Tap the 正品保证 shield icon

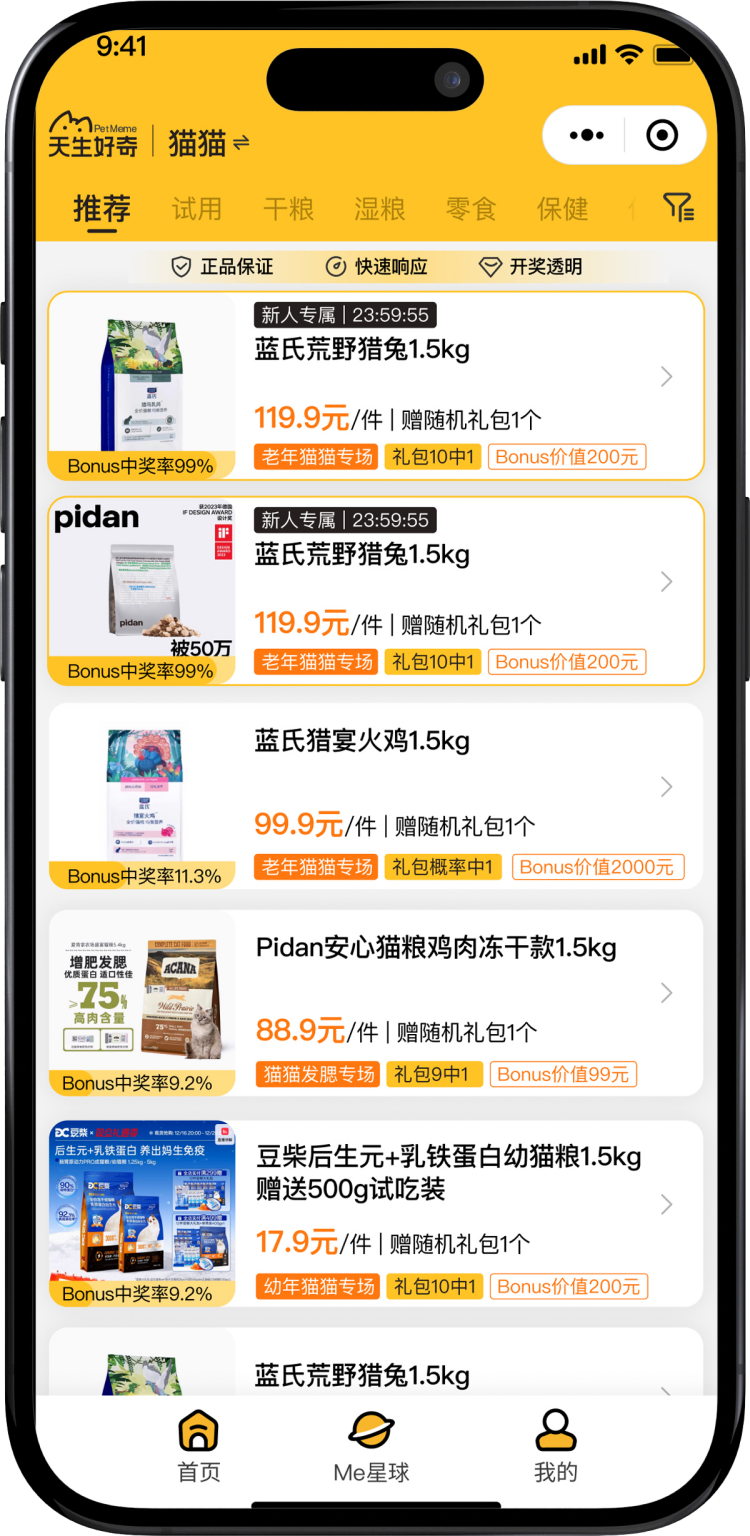pos(181,266)
